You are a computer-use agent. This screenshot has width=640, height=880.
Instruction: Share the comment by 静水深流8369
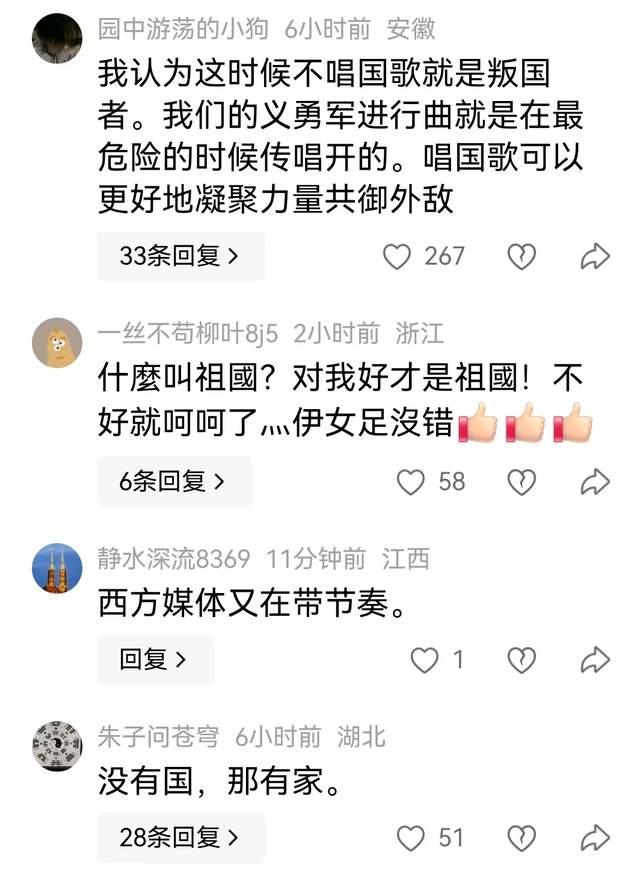595,659
